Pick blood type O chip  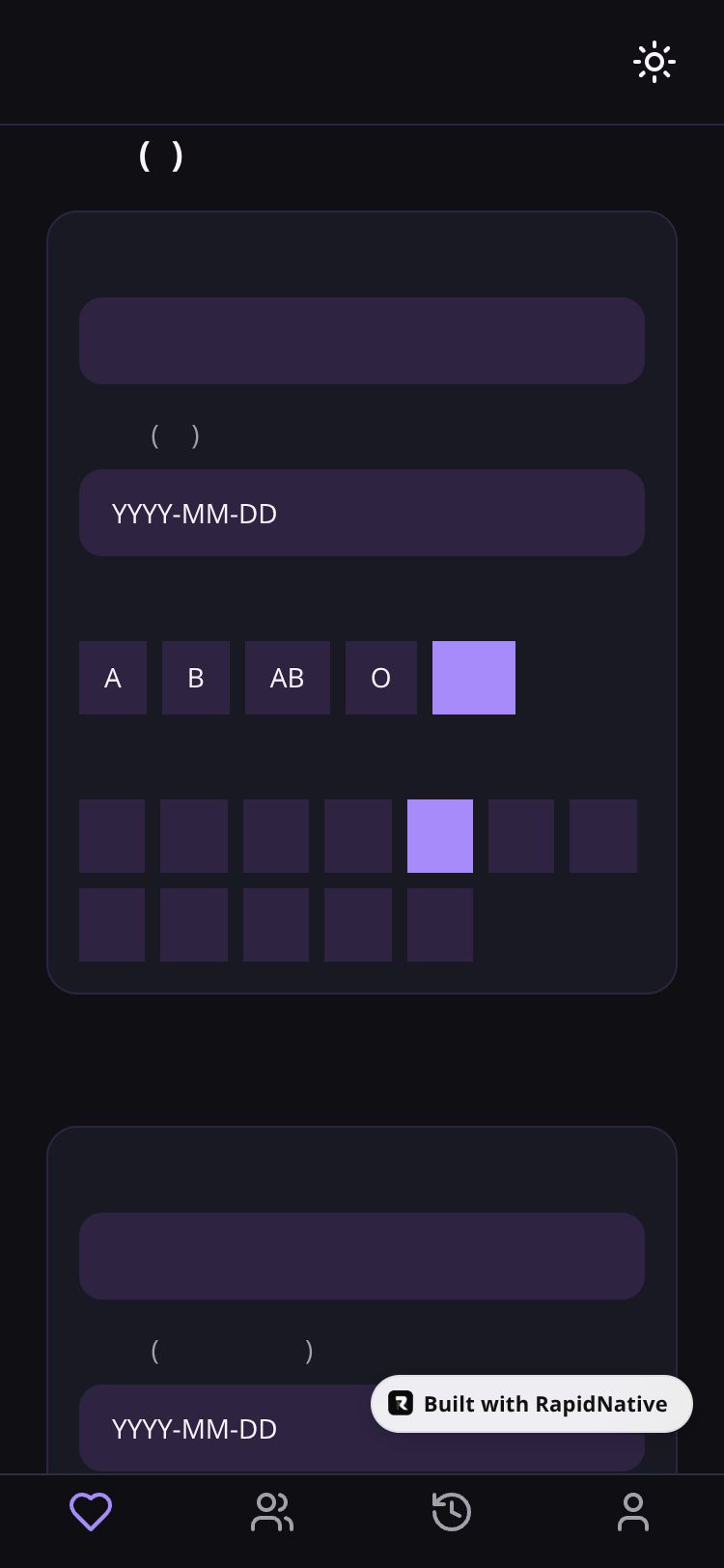point(380,678)
